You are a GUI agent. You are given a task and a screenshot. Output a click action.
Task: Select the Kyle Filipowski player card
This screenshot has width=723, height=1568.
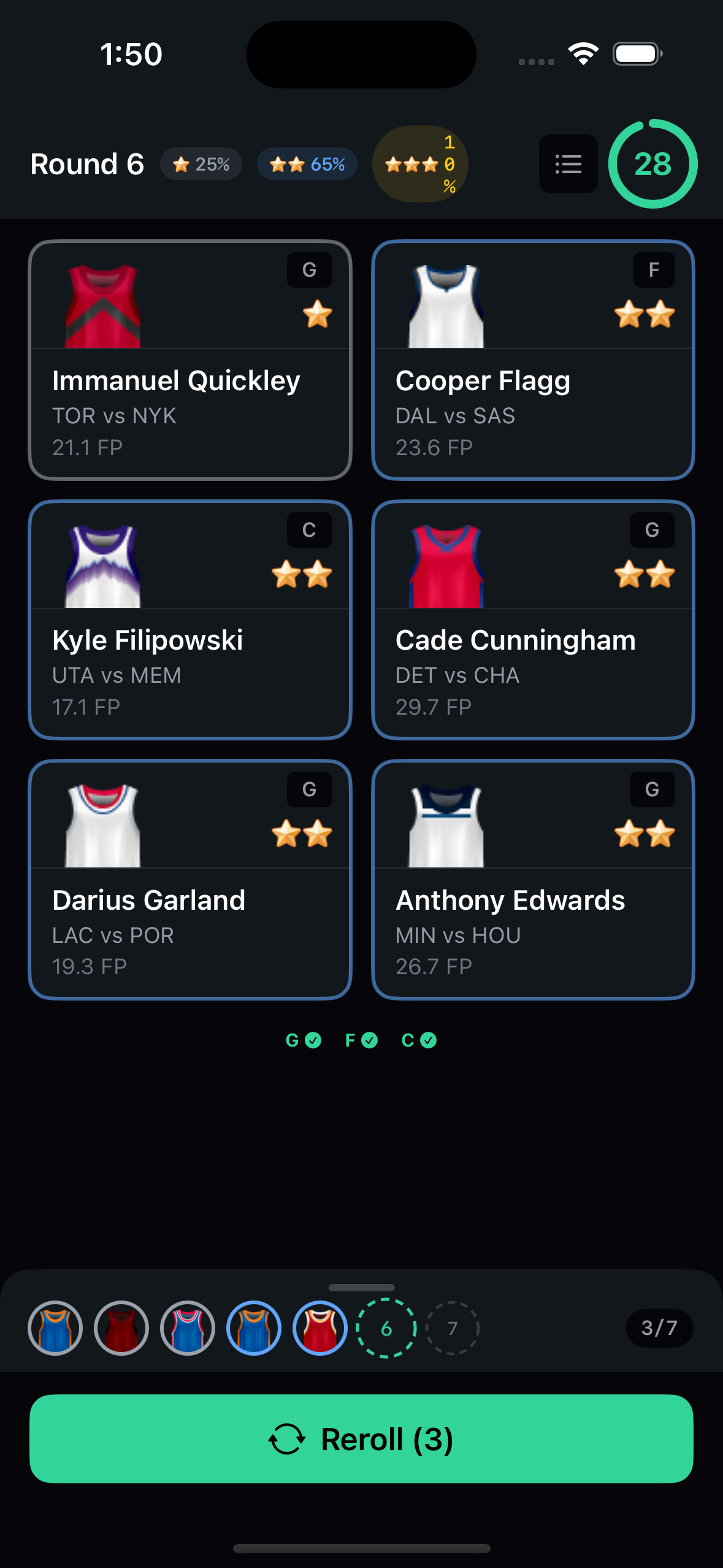(x=190, y=621)
